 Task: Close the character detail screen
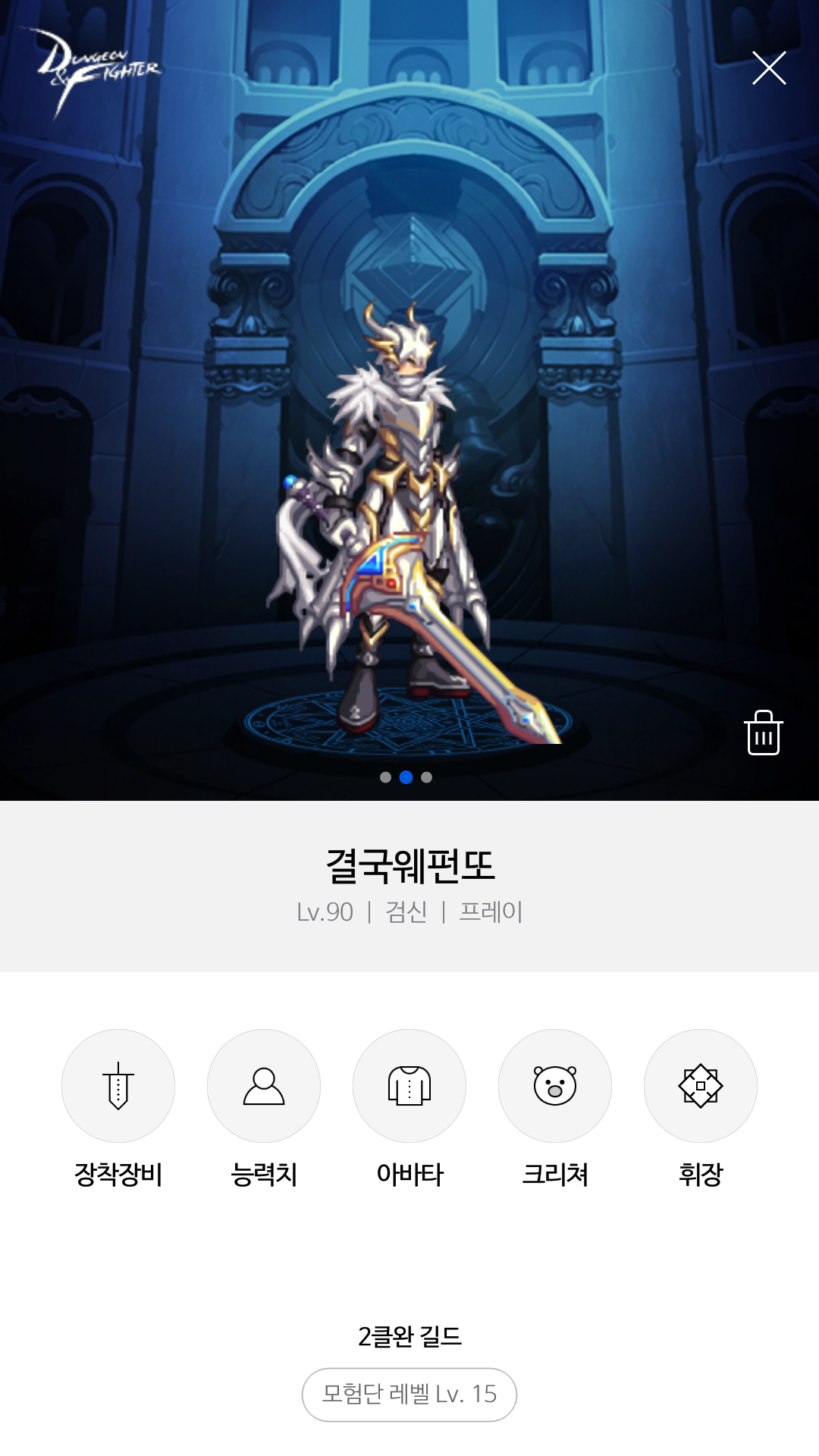click(769, 68)
